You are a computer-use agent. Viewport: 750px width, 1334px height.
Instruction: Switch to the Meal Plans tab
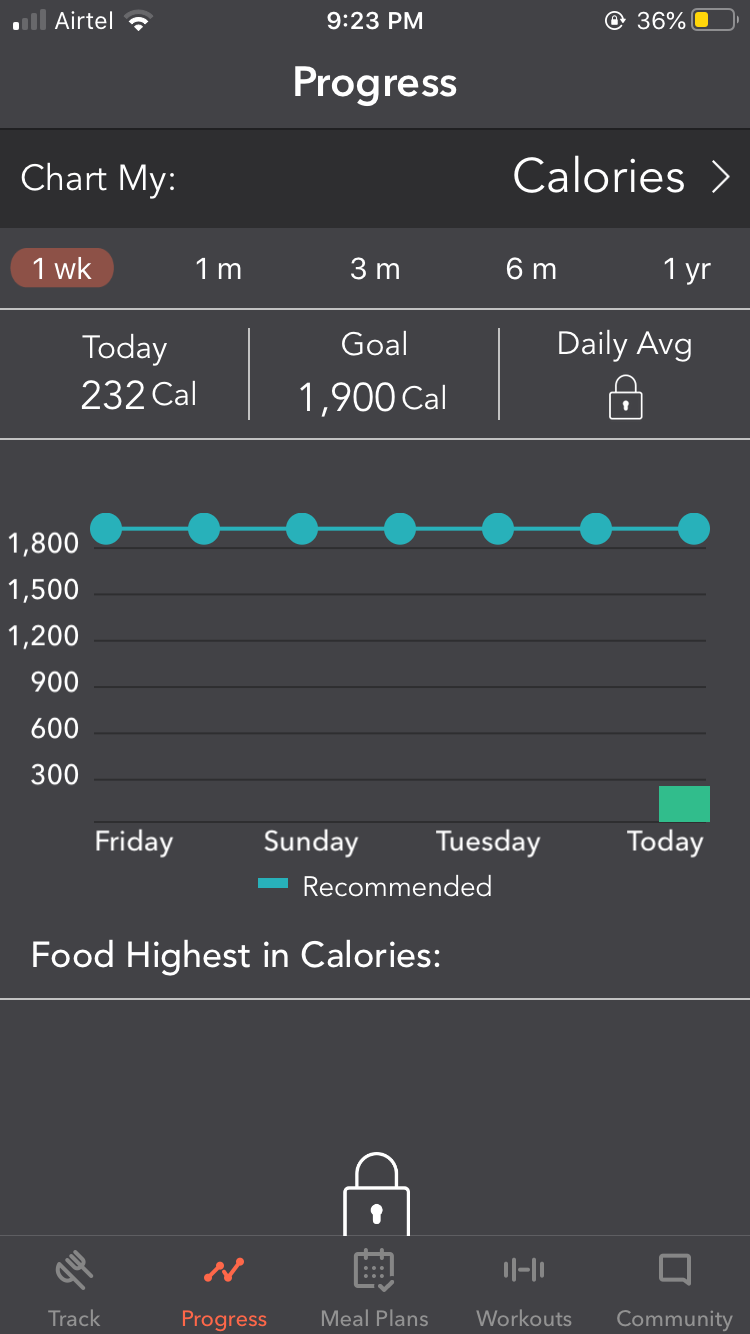374,1288
